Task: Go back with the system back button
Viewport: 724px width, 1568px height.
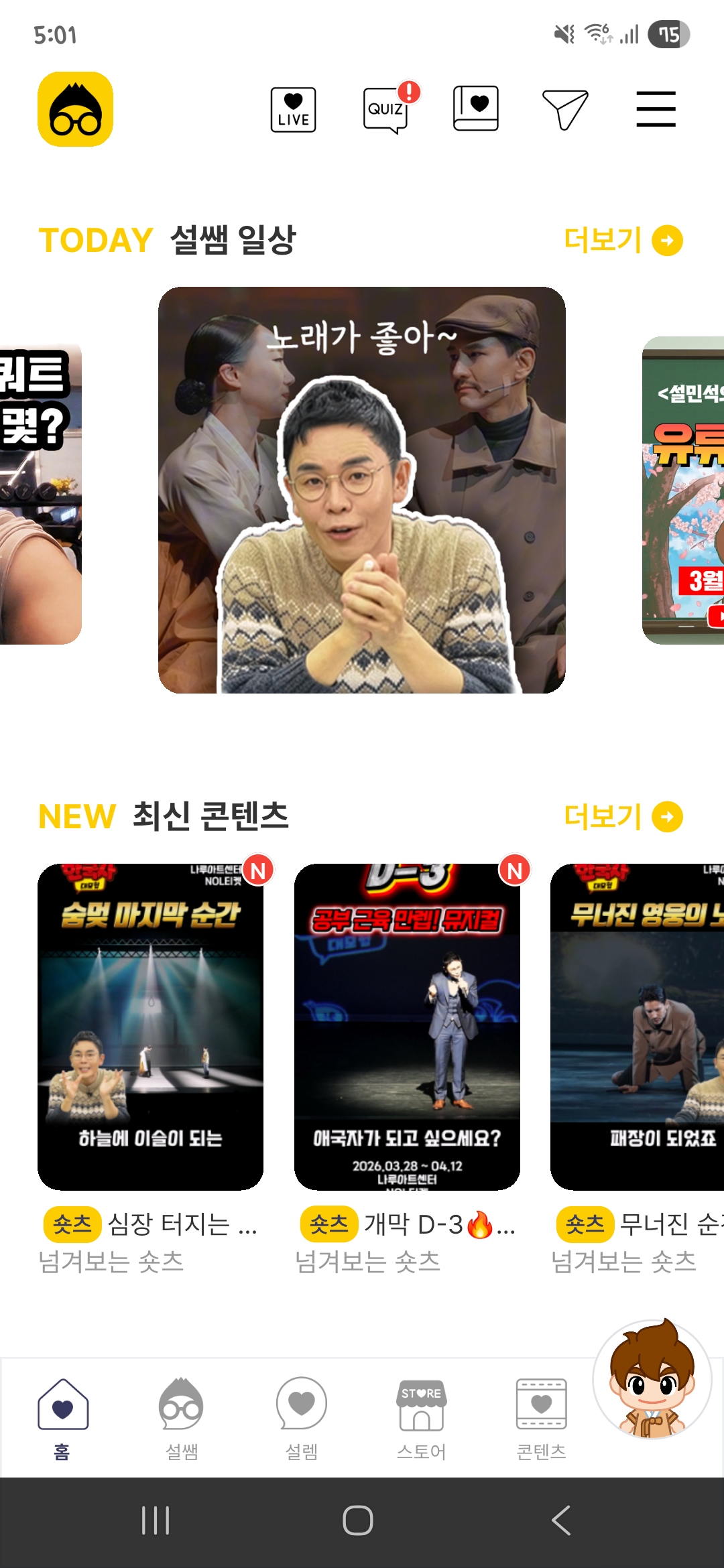Action: tap(560, 1520)
